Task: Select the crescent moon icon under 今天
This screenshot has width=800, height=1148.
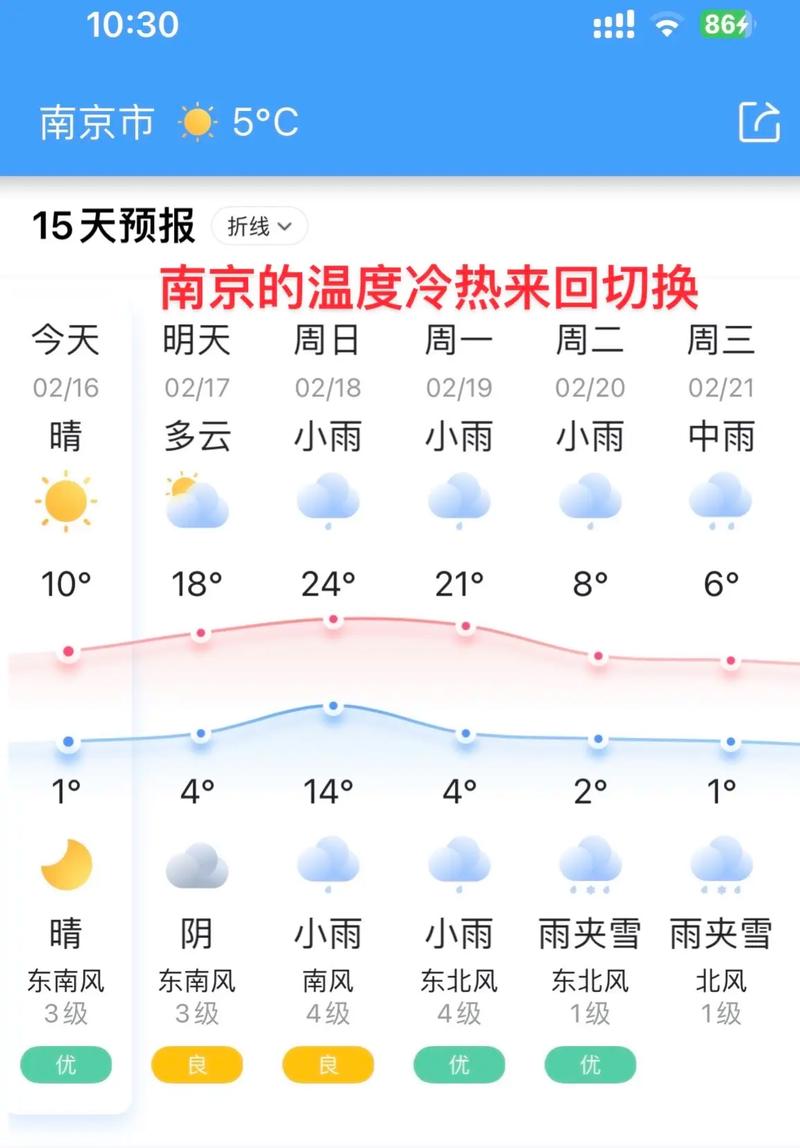Action: (x=64, y=862)
